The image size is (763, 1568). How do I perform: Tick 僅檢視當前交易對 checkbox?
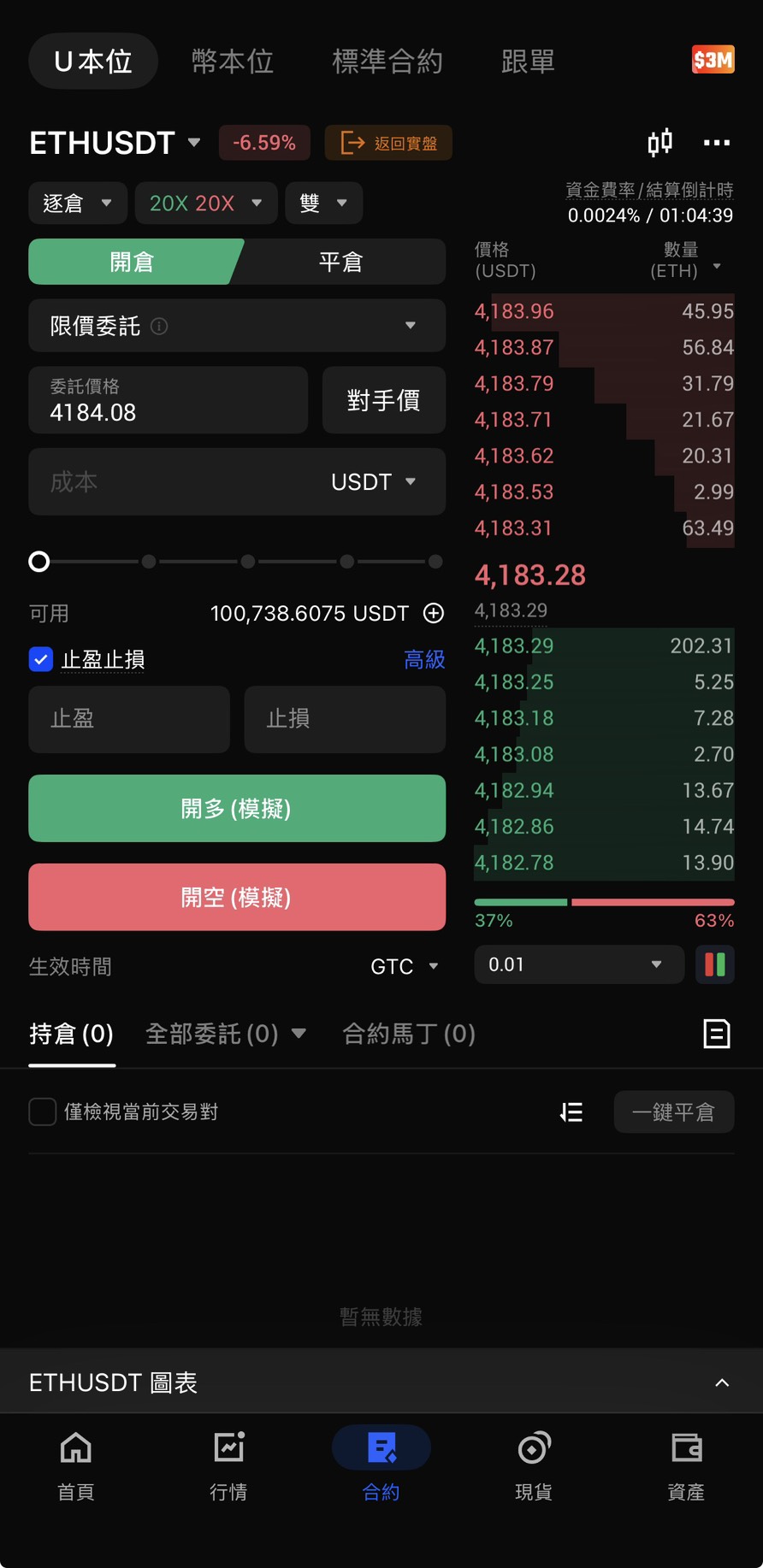[x=43, y=1111]
